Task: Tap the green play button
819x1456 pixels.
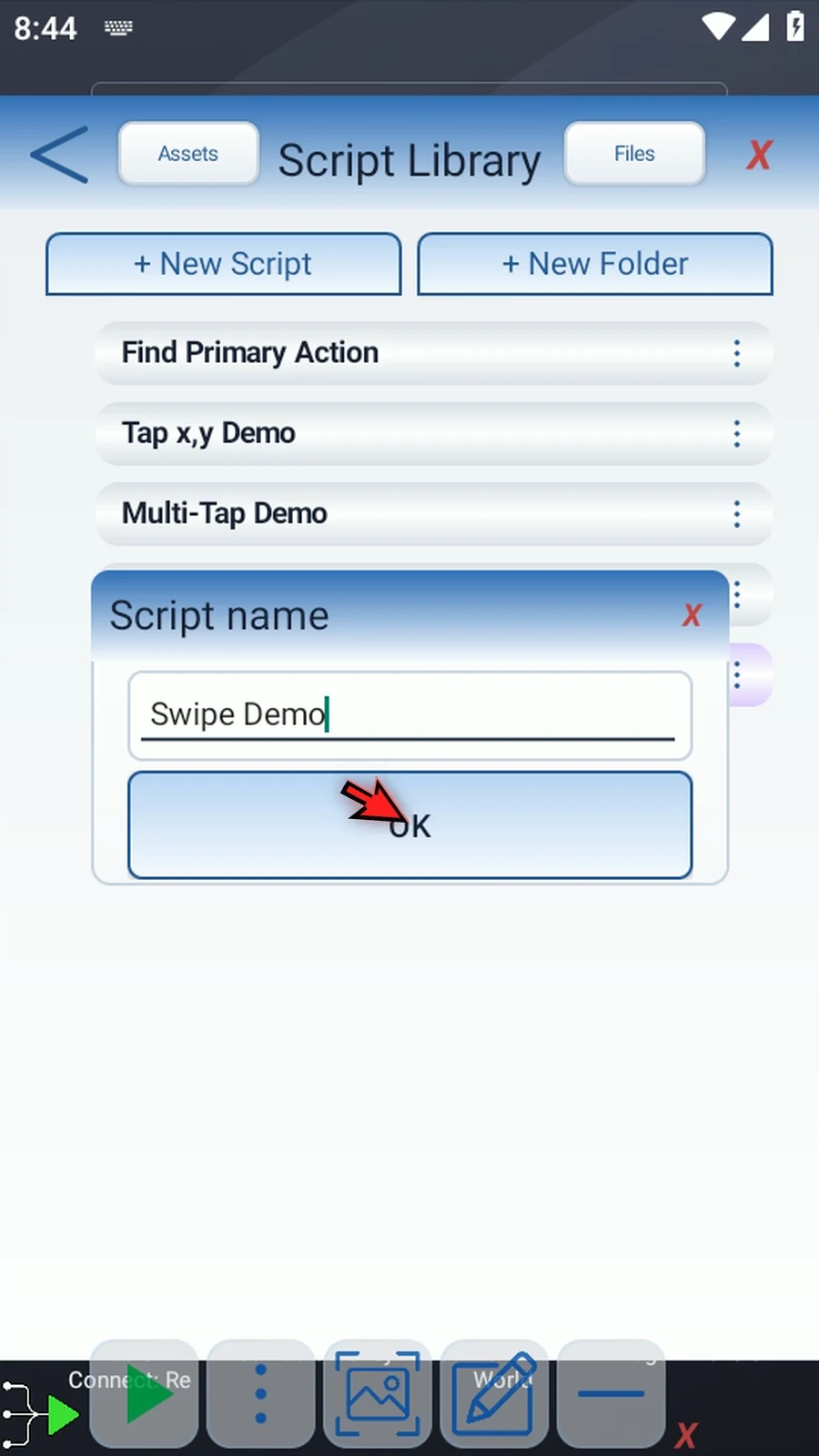Action: (145, 1393)
